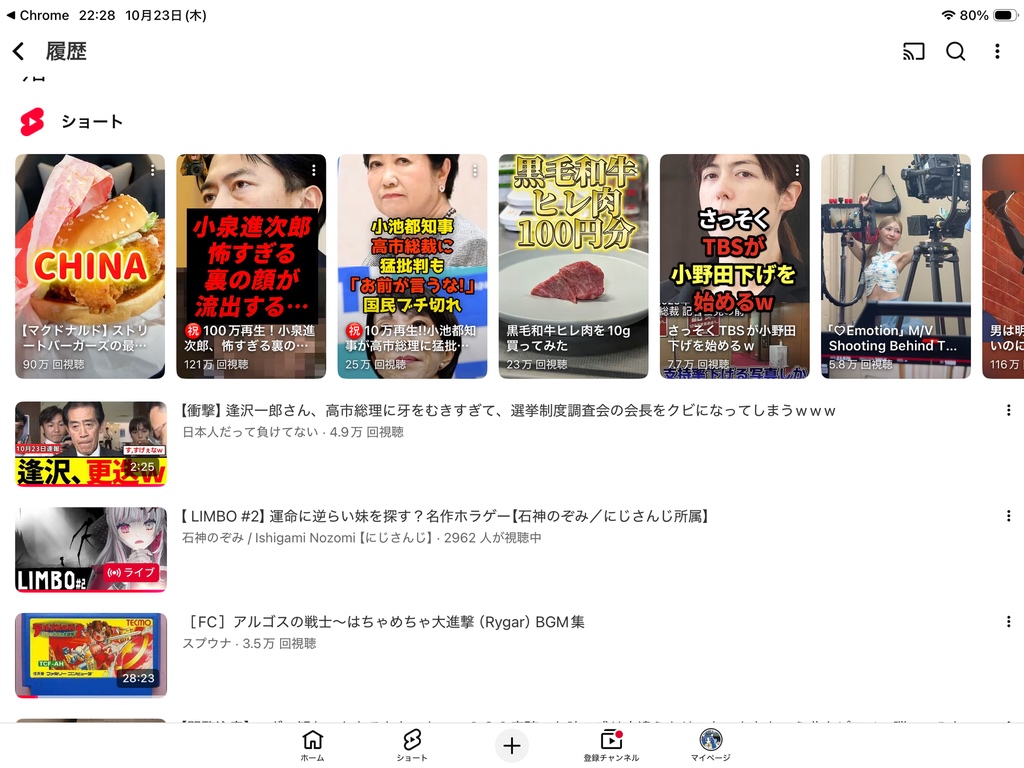Tap the plus create button
The image size is (1024, 768).
click(511, 745)
